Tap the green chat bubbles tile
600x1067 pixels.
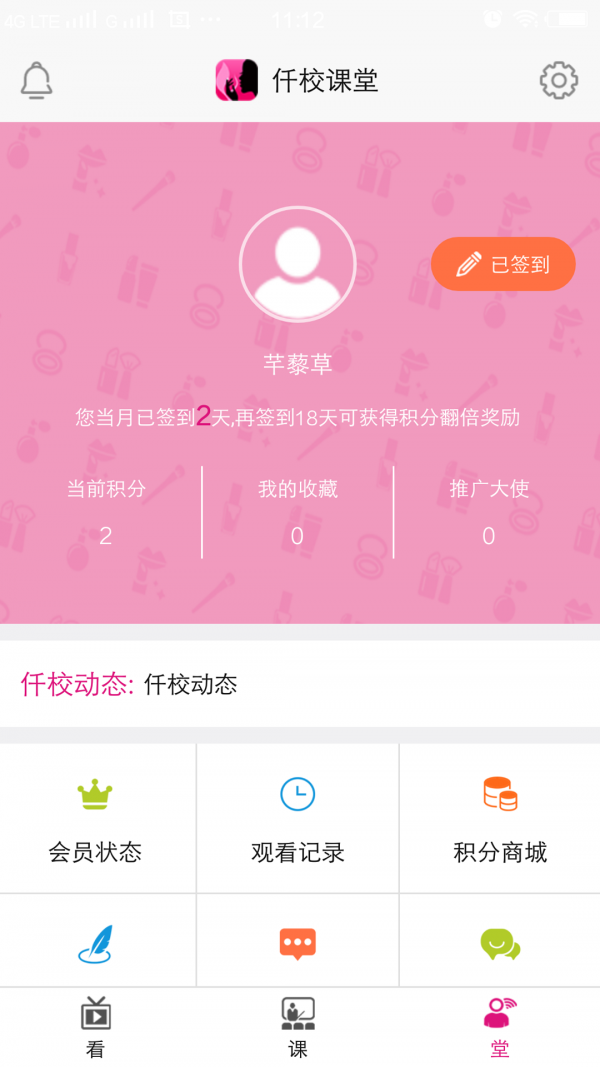click(500, 943)
